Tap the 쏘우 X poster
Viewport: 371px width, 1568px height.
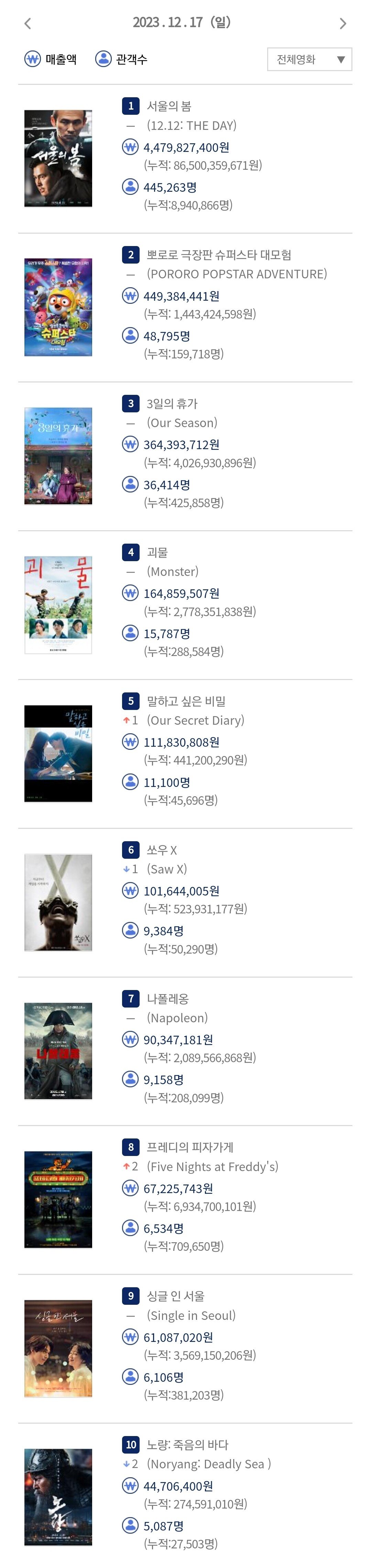[58, 902]
